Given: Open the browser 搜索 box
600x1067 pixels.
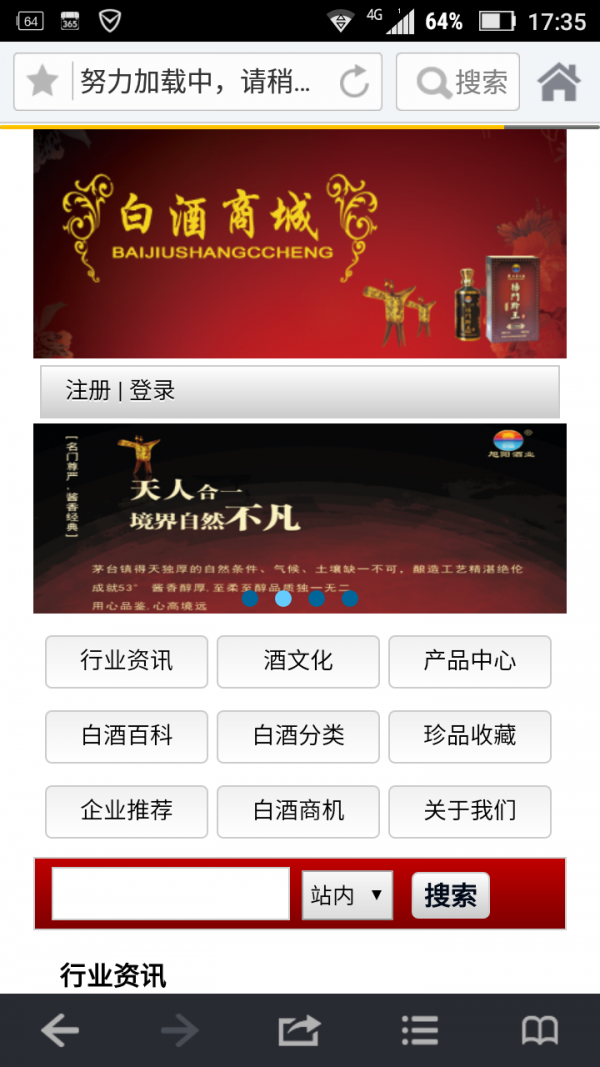Looking at the screenshot, I should coord(458,81).
